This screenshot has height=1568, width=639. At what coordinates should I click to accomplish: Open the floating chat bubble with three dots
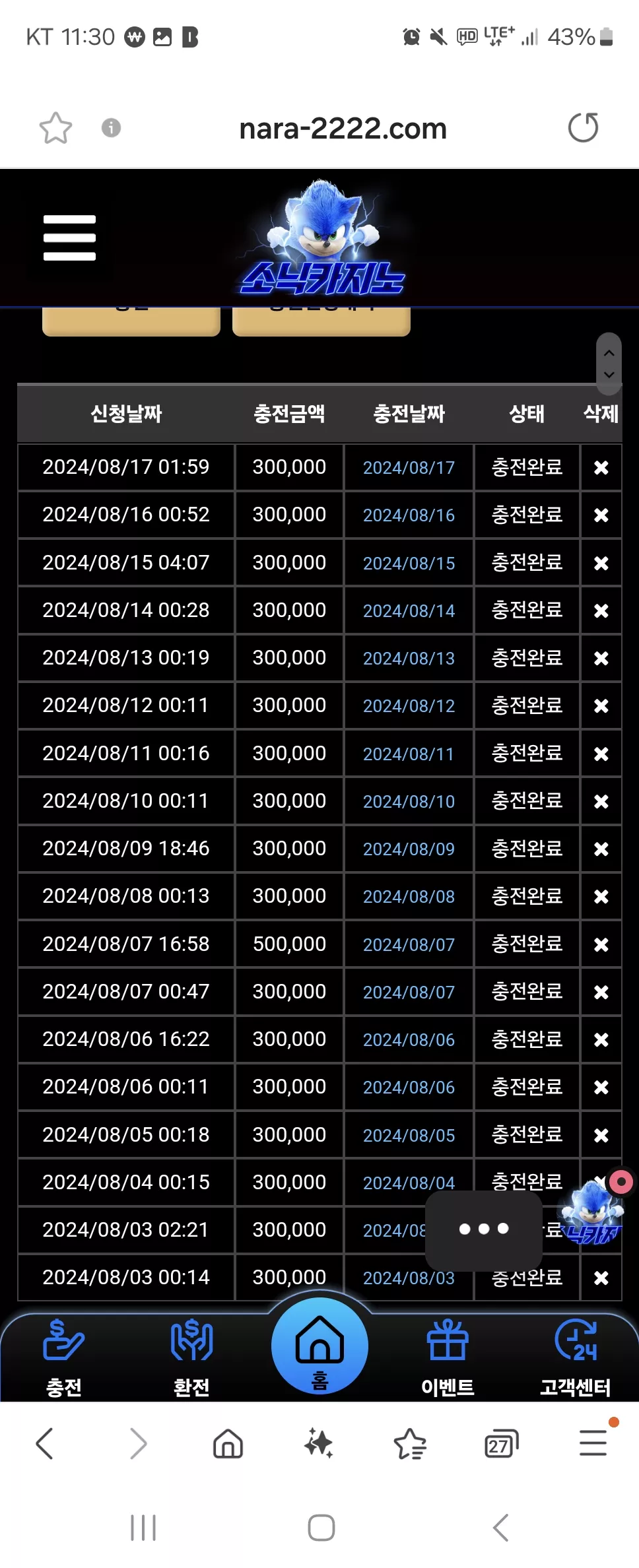[484, 1229]
